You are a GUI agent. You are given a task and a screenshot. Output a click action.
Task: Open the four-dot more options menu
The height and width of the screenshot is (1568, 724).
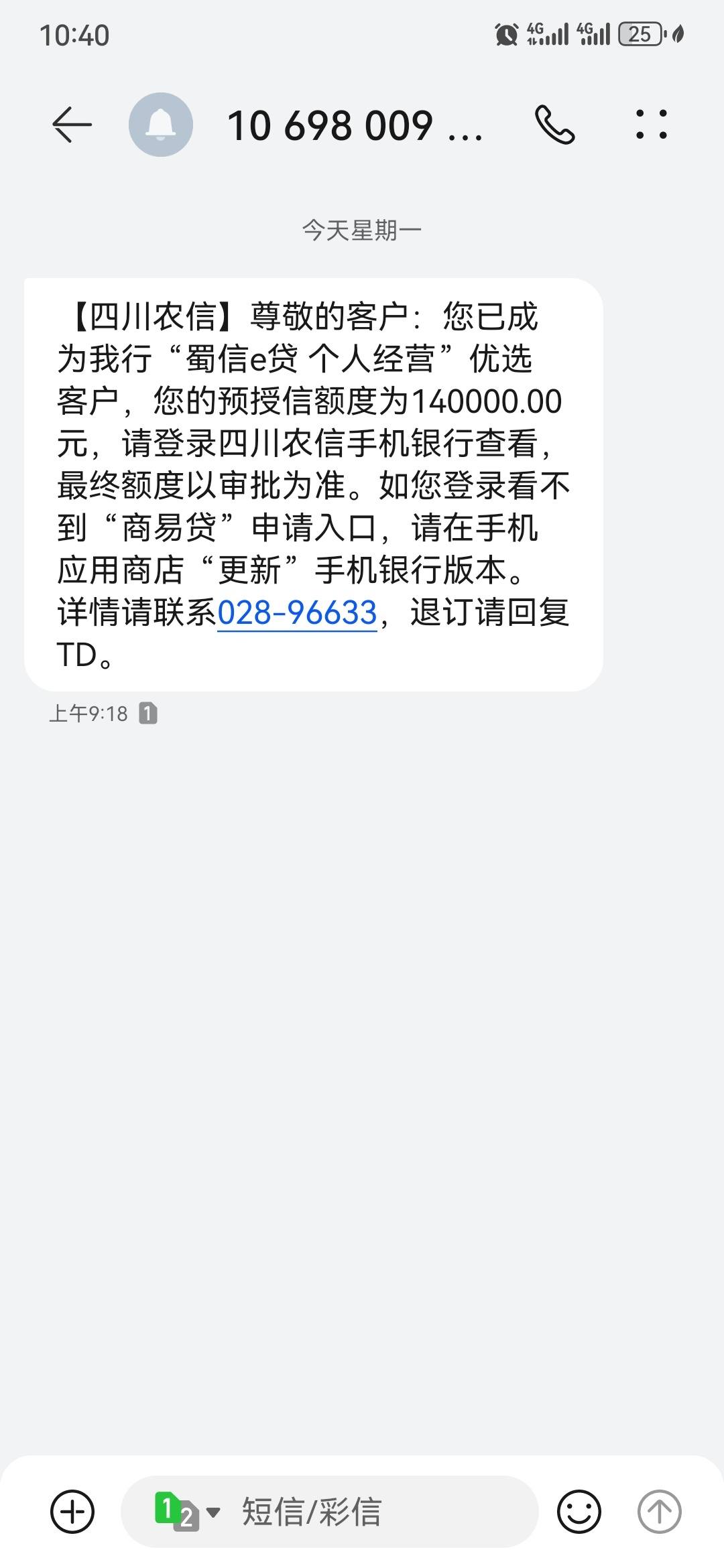pos(652,125)
